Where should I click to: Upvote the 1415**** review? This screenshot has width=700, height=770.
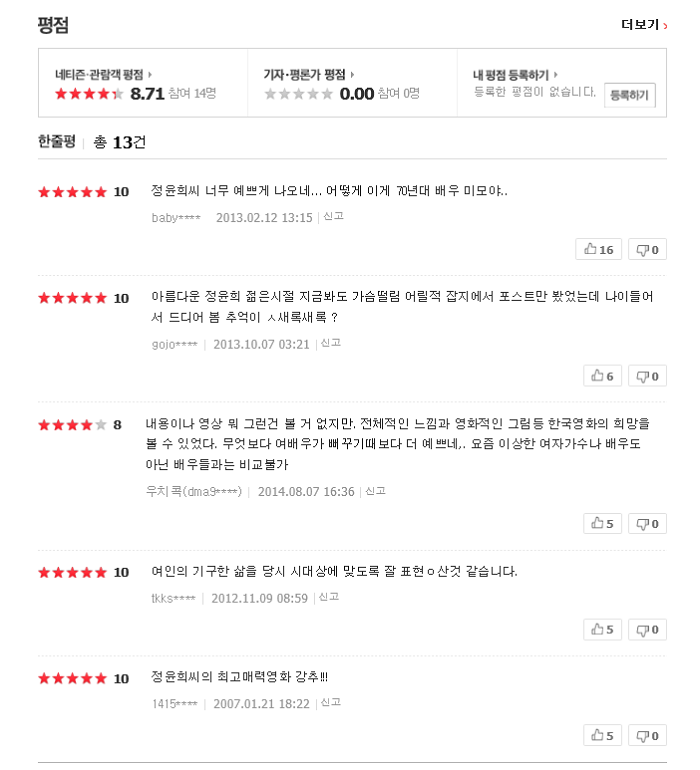click(603, 735)
